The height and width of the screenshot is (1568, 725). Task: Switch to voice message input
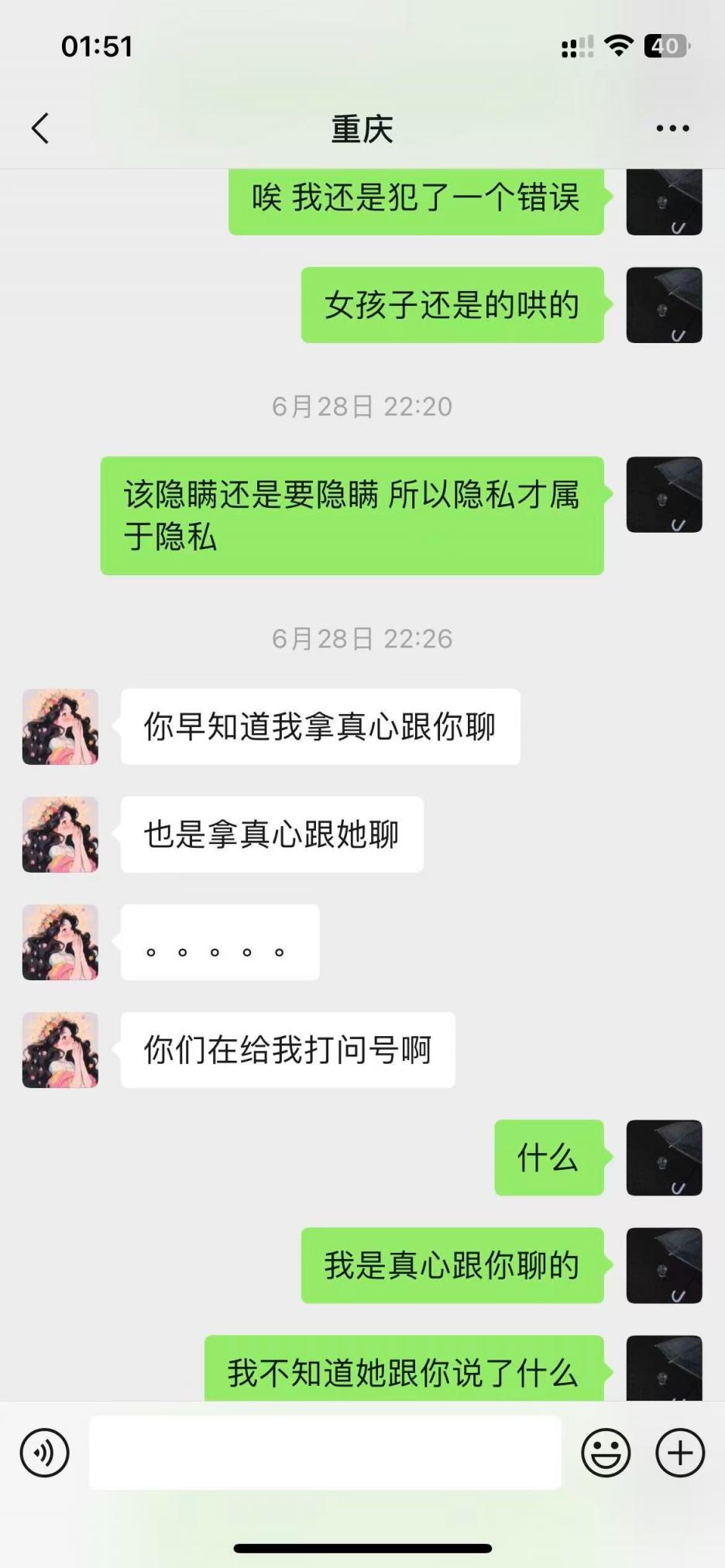pyautogui.click(x=45, y=1453)
